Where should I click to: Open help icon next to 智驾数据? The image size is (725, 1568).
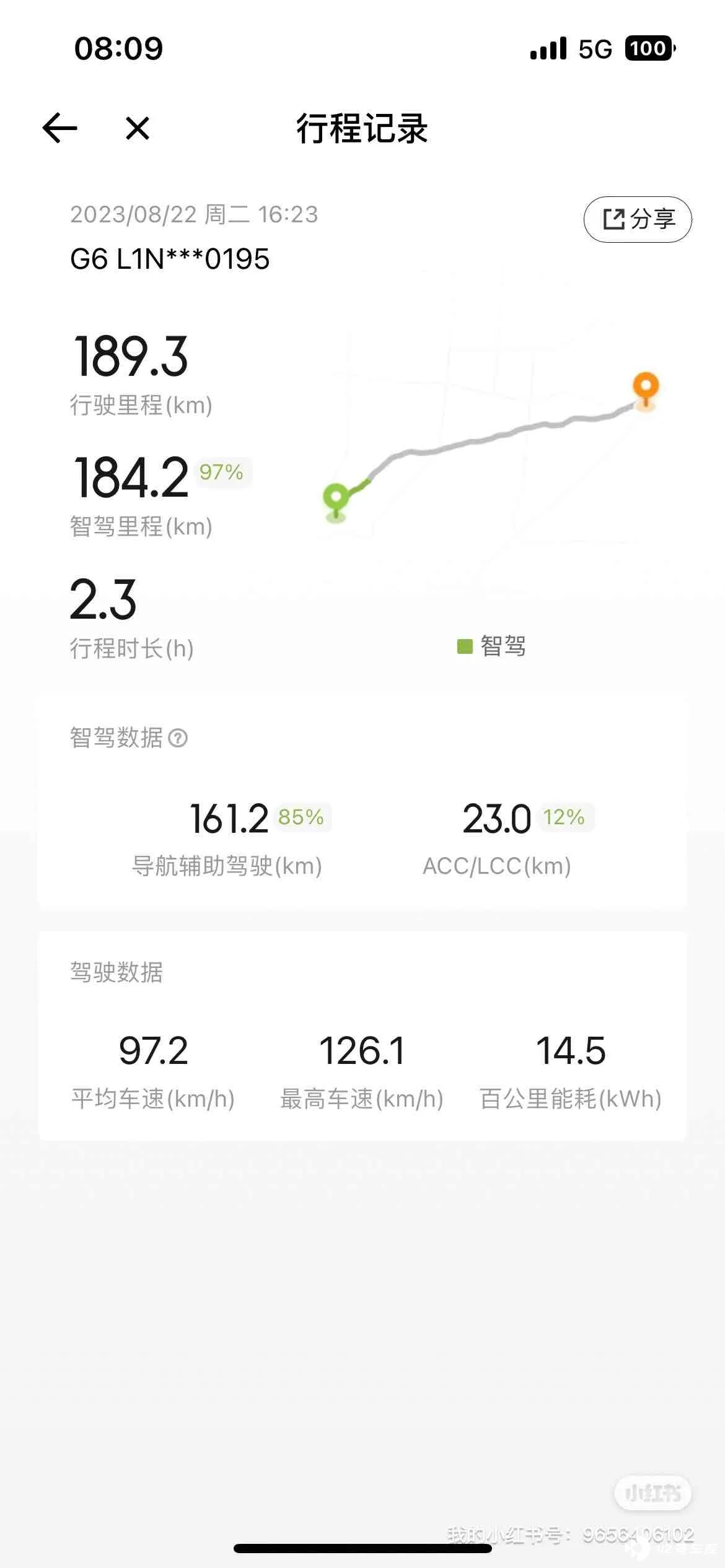178,738
